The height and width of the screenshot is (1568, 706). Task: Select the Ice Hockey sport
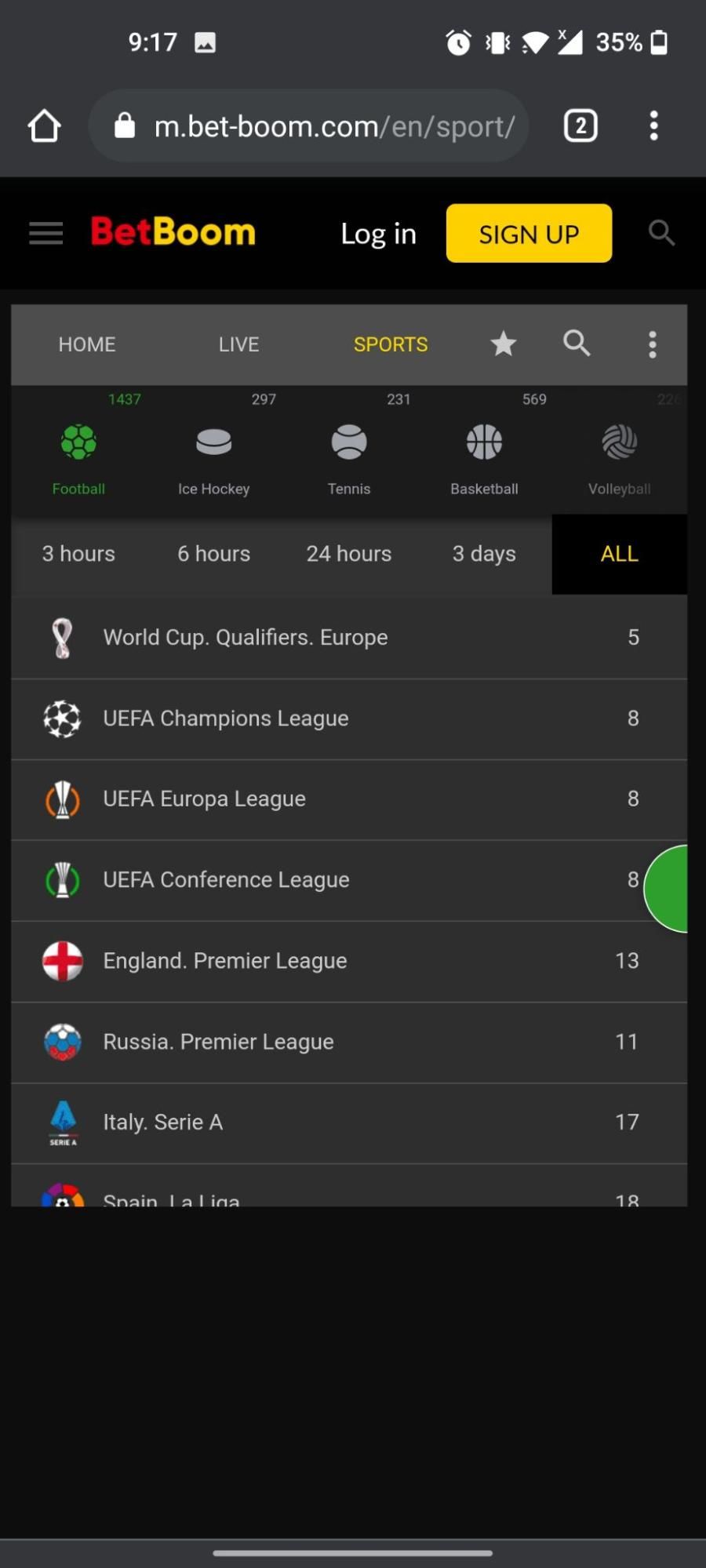coord(213,455)
